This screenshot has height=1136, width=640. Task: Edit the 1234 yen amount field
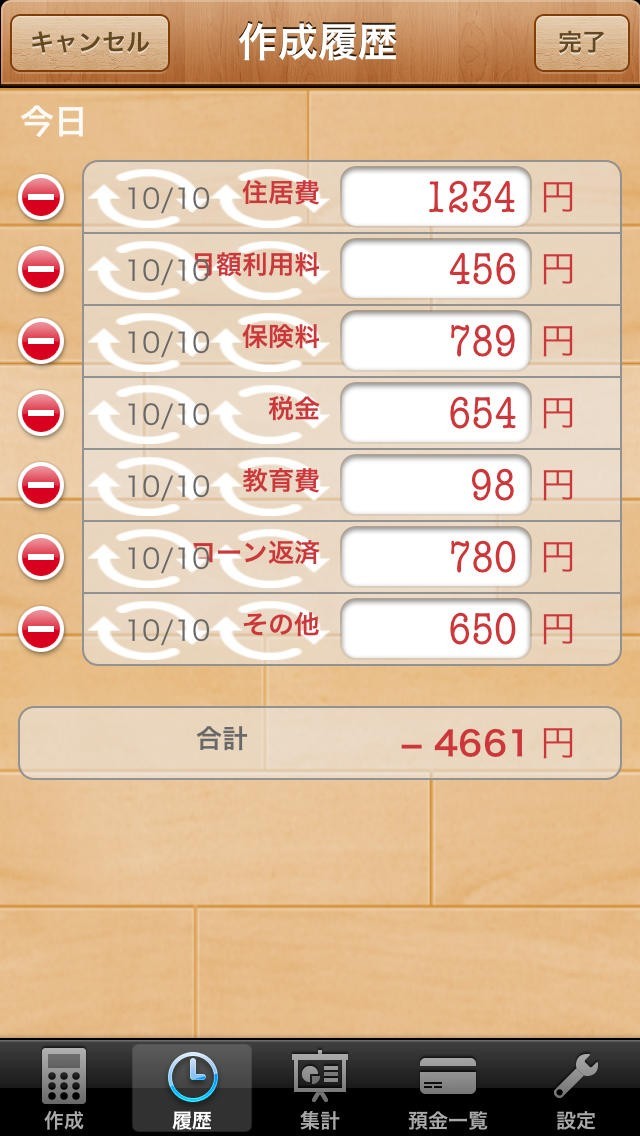pos(436,197)
